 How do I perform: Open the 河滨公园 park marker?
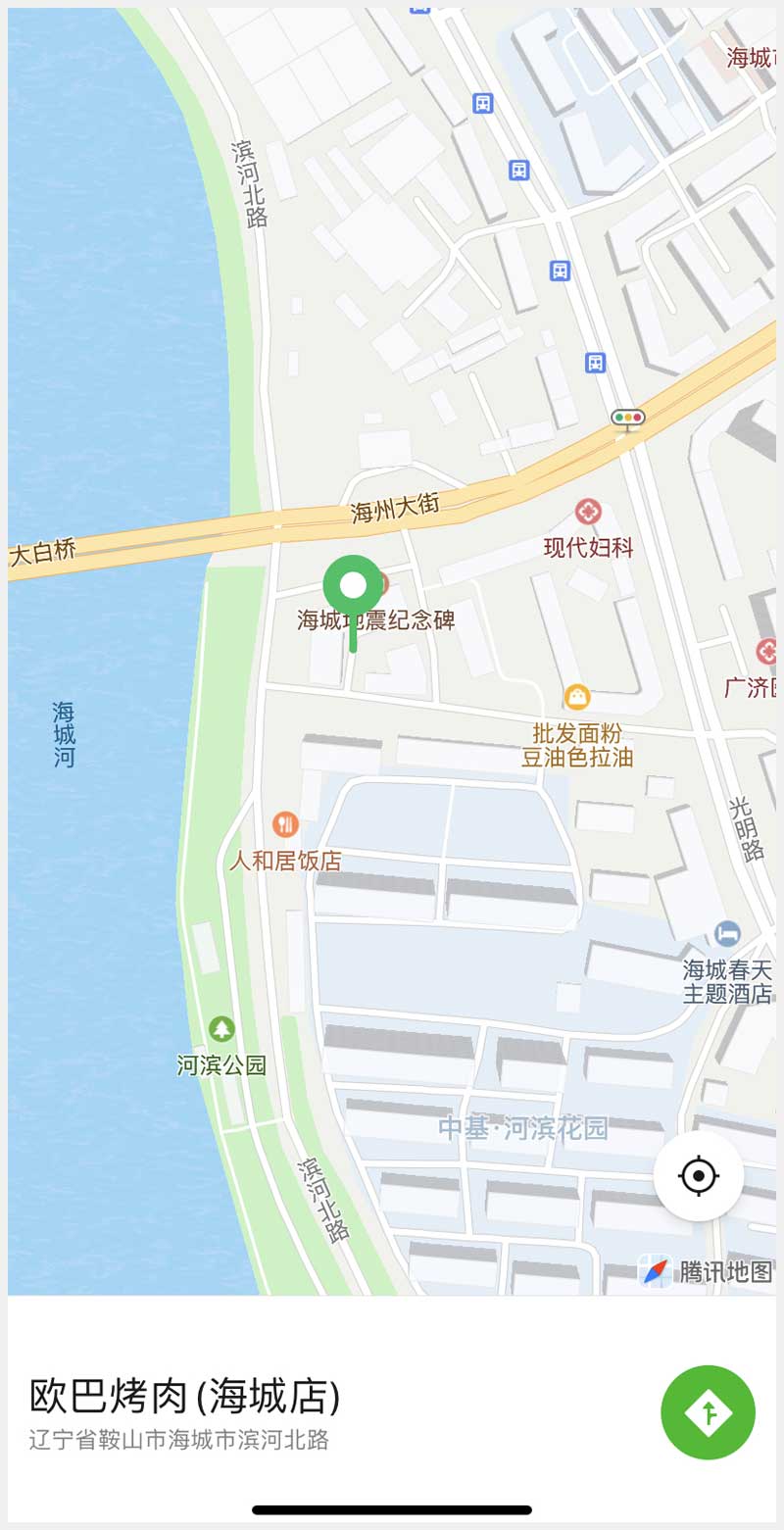(221, 1029)
